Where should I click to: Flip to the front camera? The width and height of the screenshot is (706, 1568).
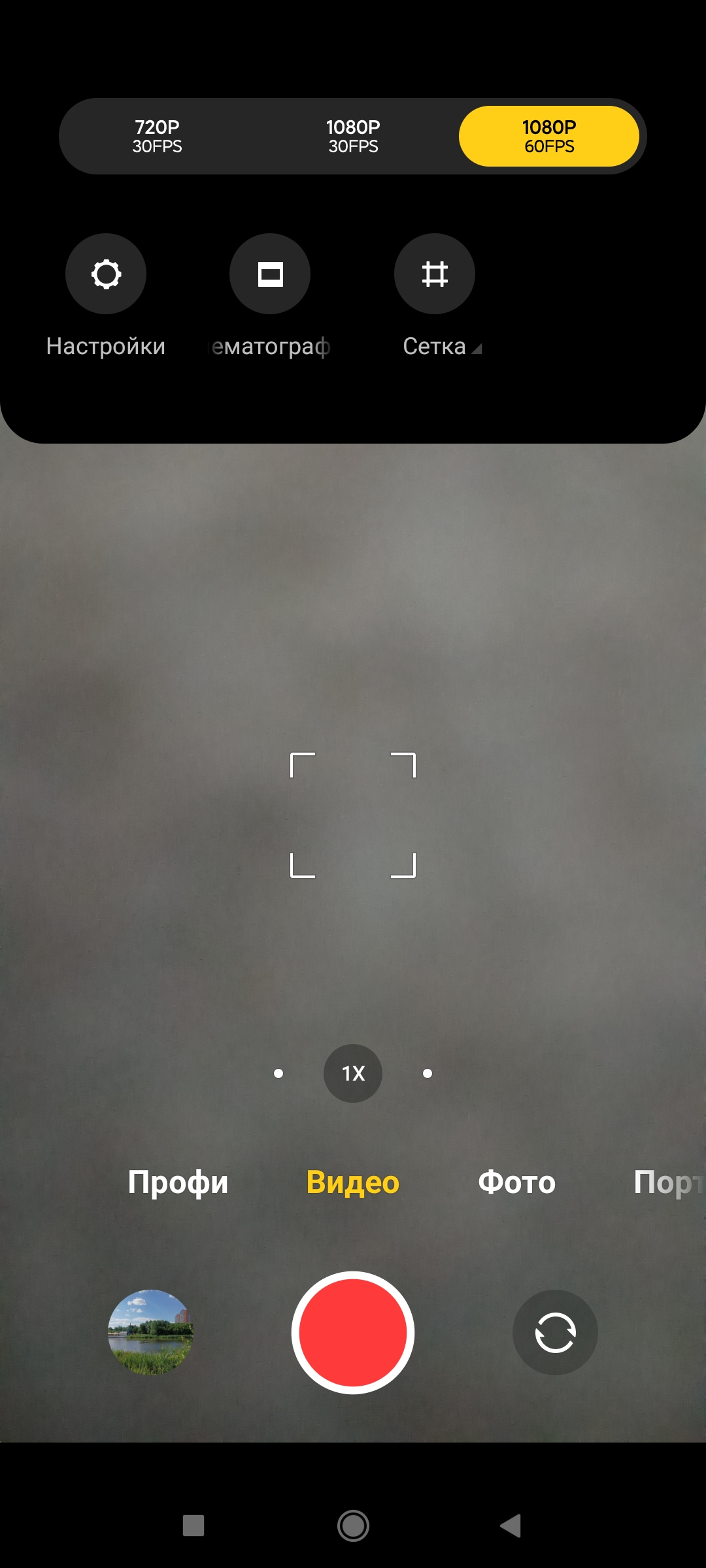point(555,1332)
